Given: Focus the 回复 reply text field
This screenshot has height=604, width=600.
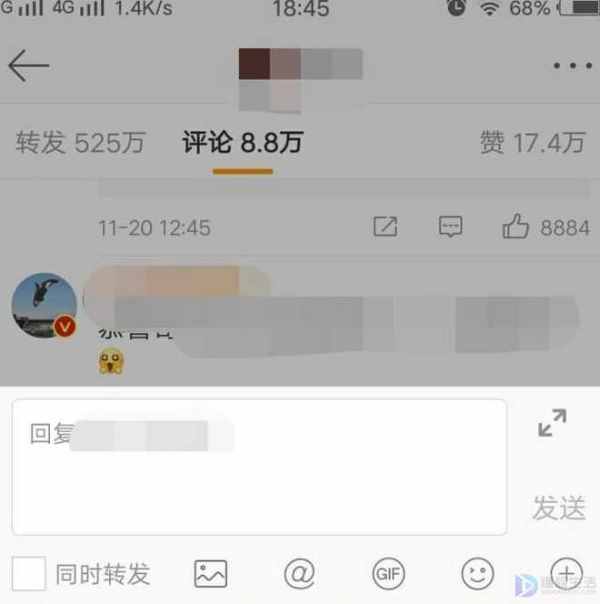Looking at the screenshot, I should [260, 466].
